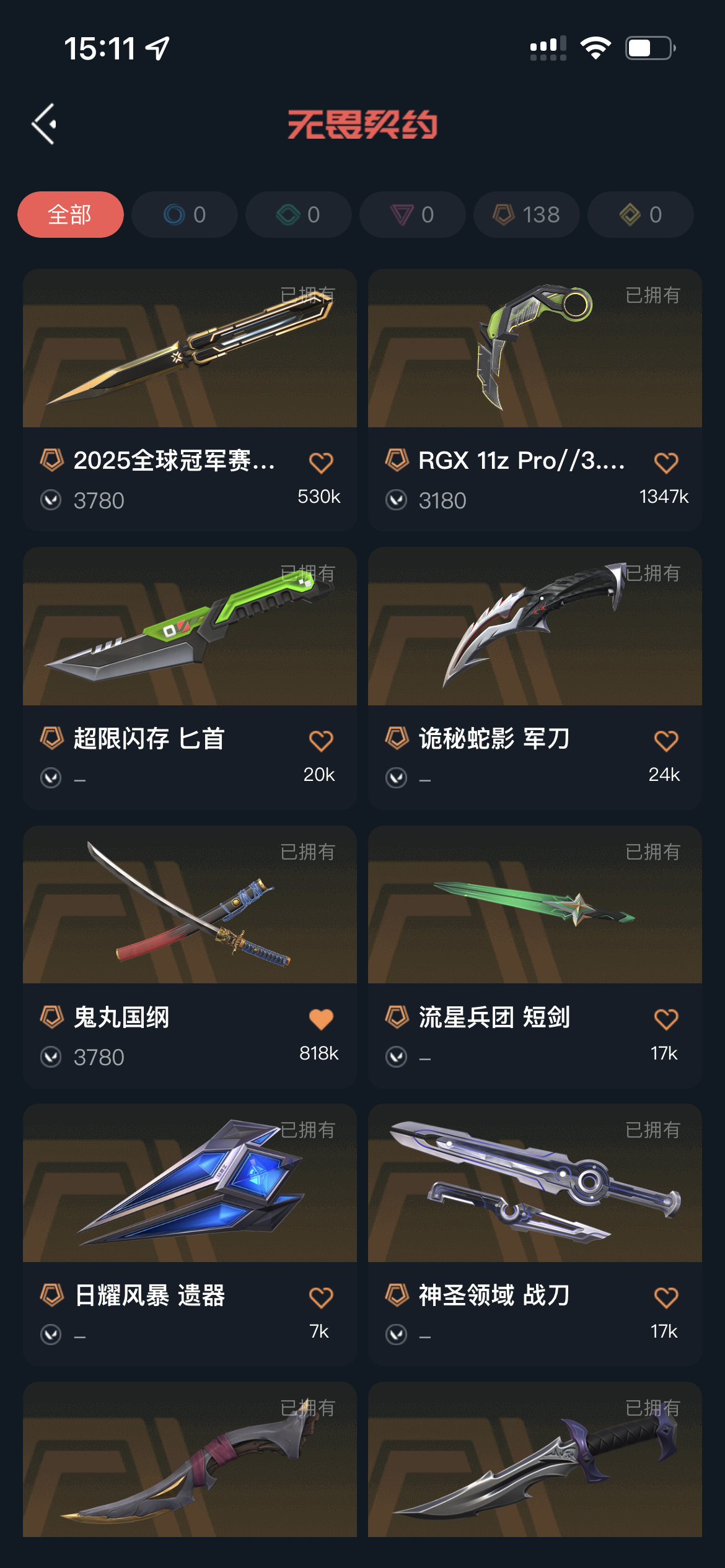The height and width of the screenshot is (1568, 725).
Task: Like the 超限闪存 匕首 skin
Action: [321, 741]
